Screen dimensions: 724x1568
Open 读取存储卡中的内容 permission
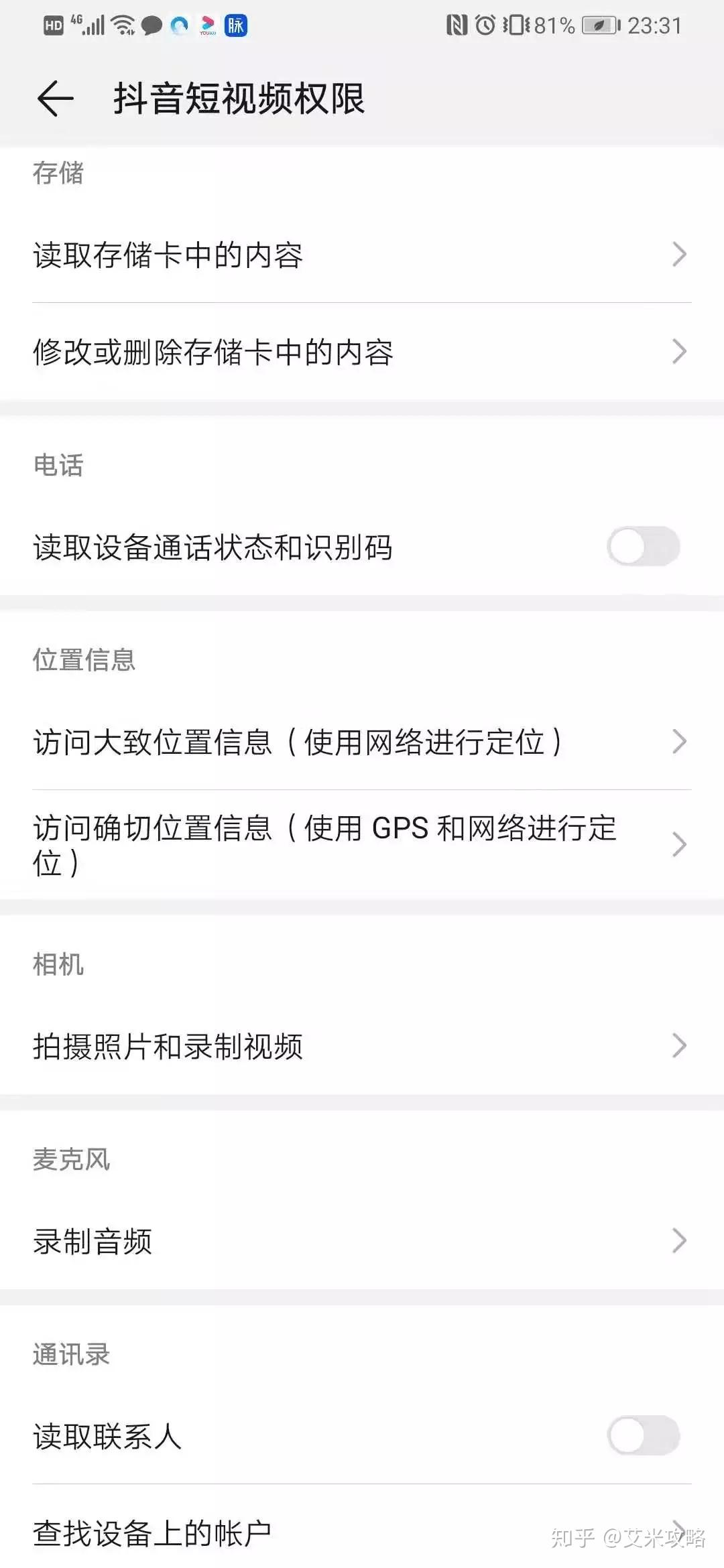[x=362, y=255]
